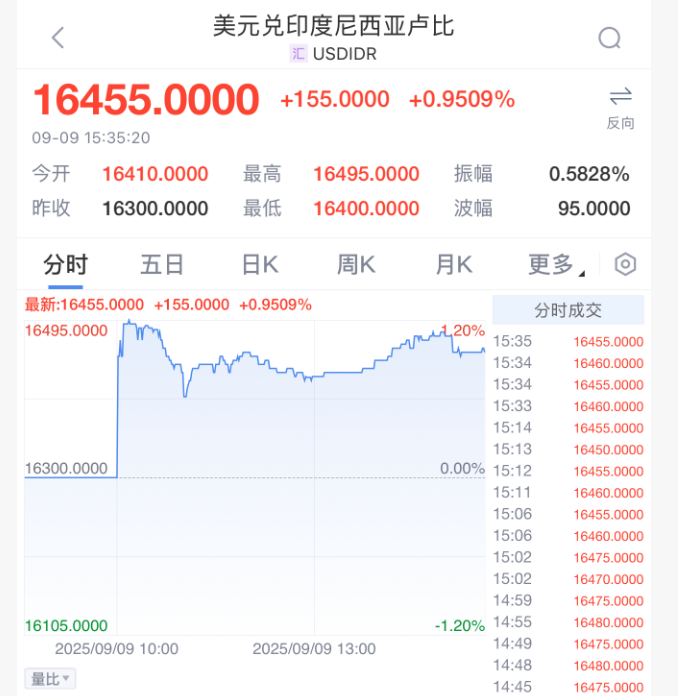Open the search magnifier icon
678x696 pixels.
tap(610, 38)
